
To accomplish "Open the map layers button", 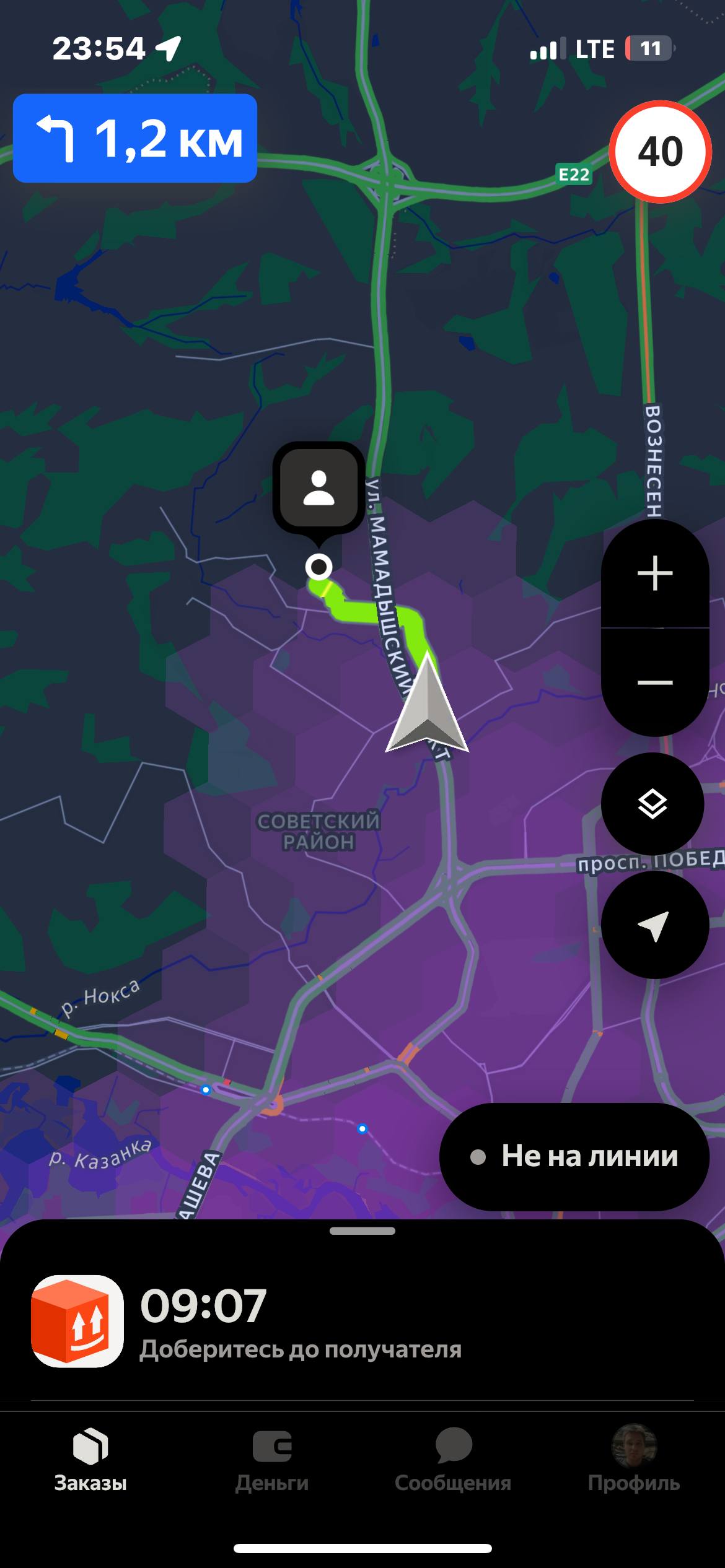I will coord(652,804).
